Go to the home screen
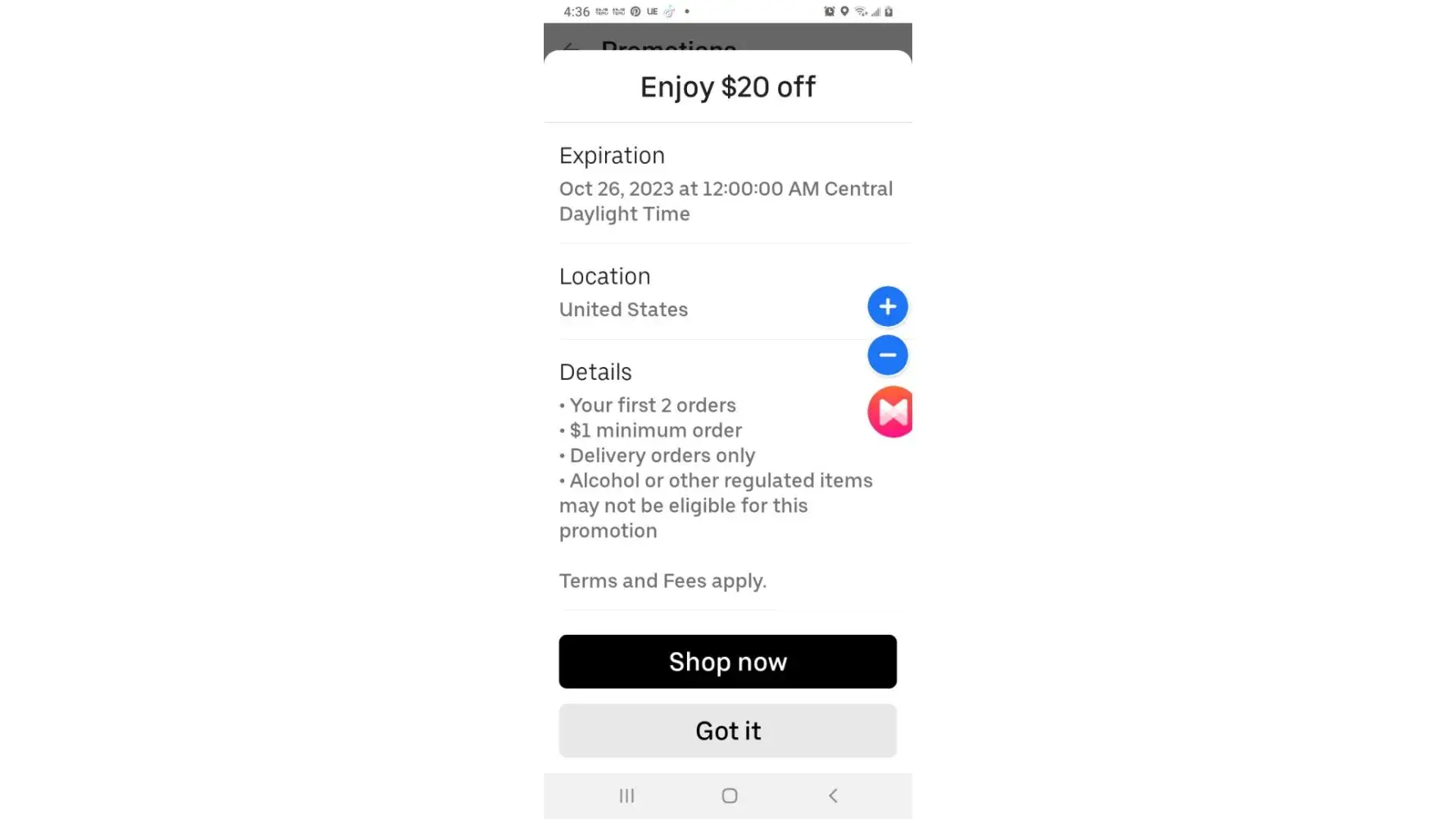Image resolution: width=1456 pixels, height=819 pixels. click(x=730, y=796)
